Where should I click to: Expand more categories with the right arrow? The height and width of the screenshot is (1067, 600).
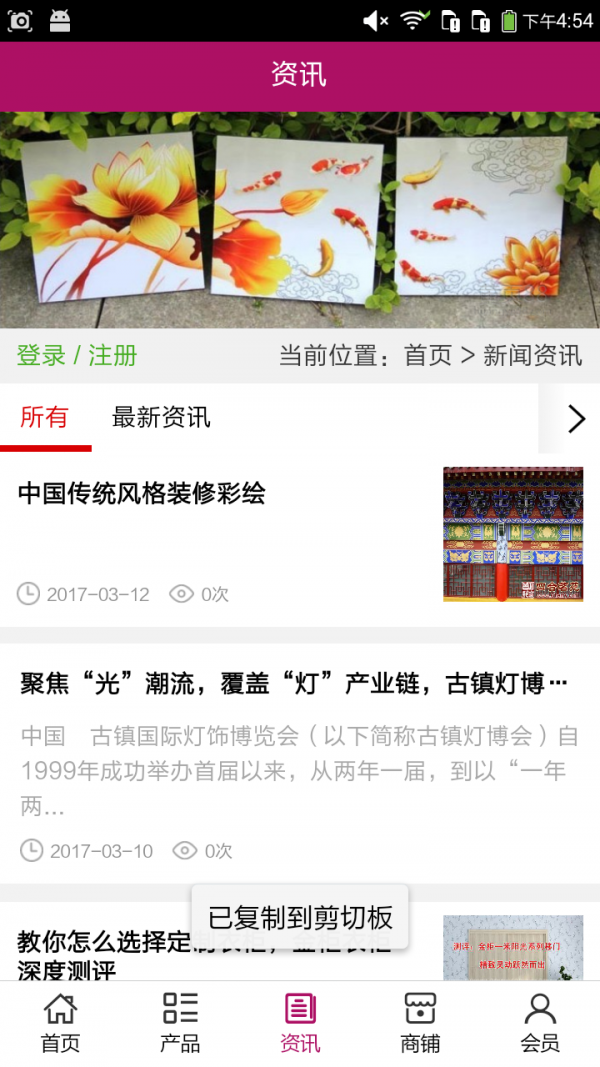(575, 419)
